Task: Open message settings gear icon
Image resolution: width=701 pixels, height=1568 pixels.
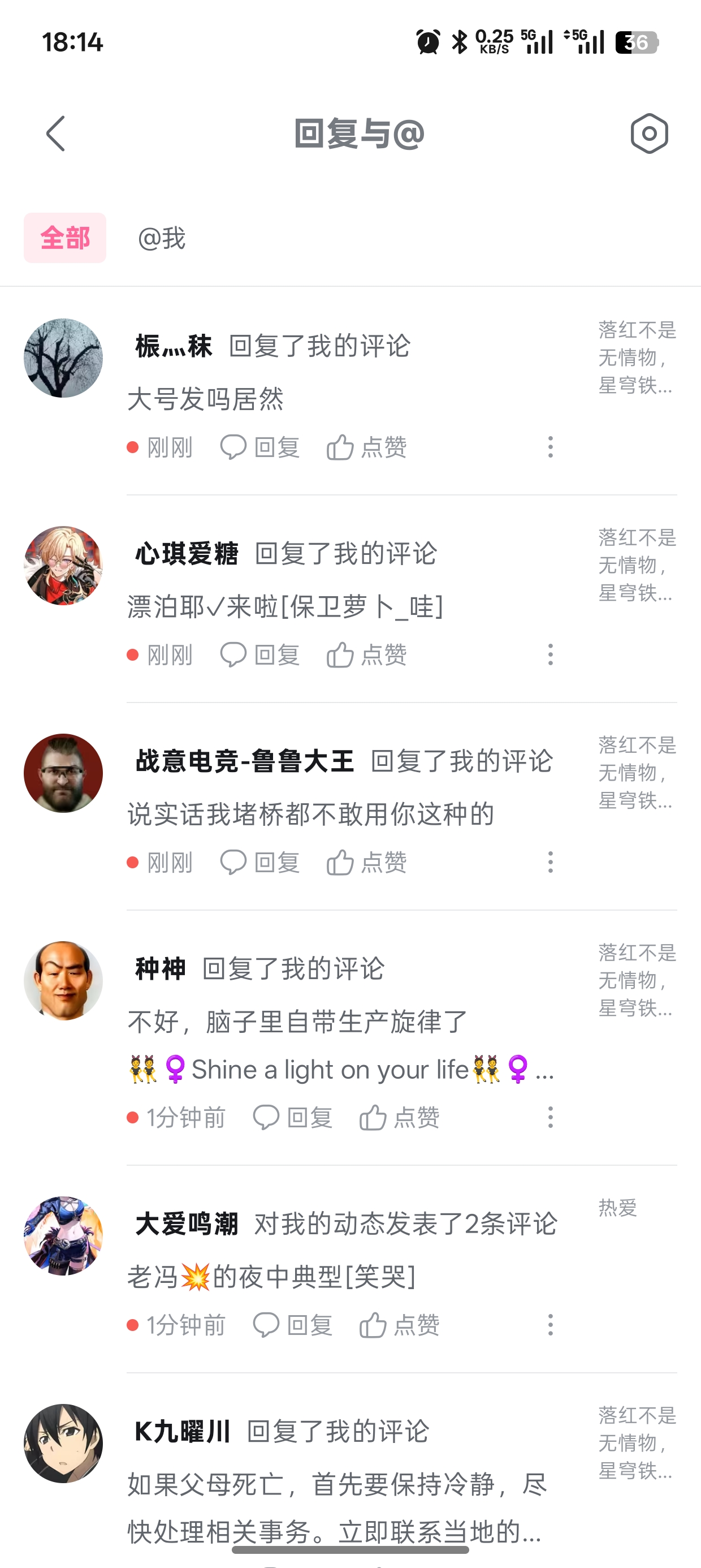Action: (648, 133)
